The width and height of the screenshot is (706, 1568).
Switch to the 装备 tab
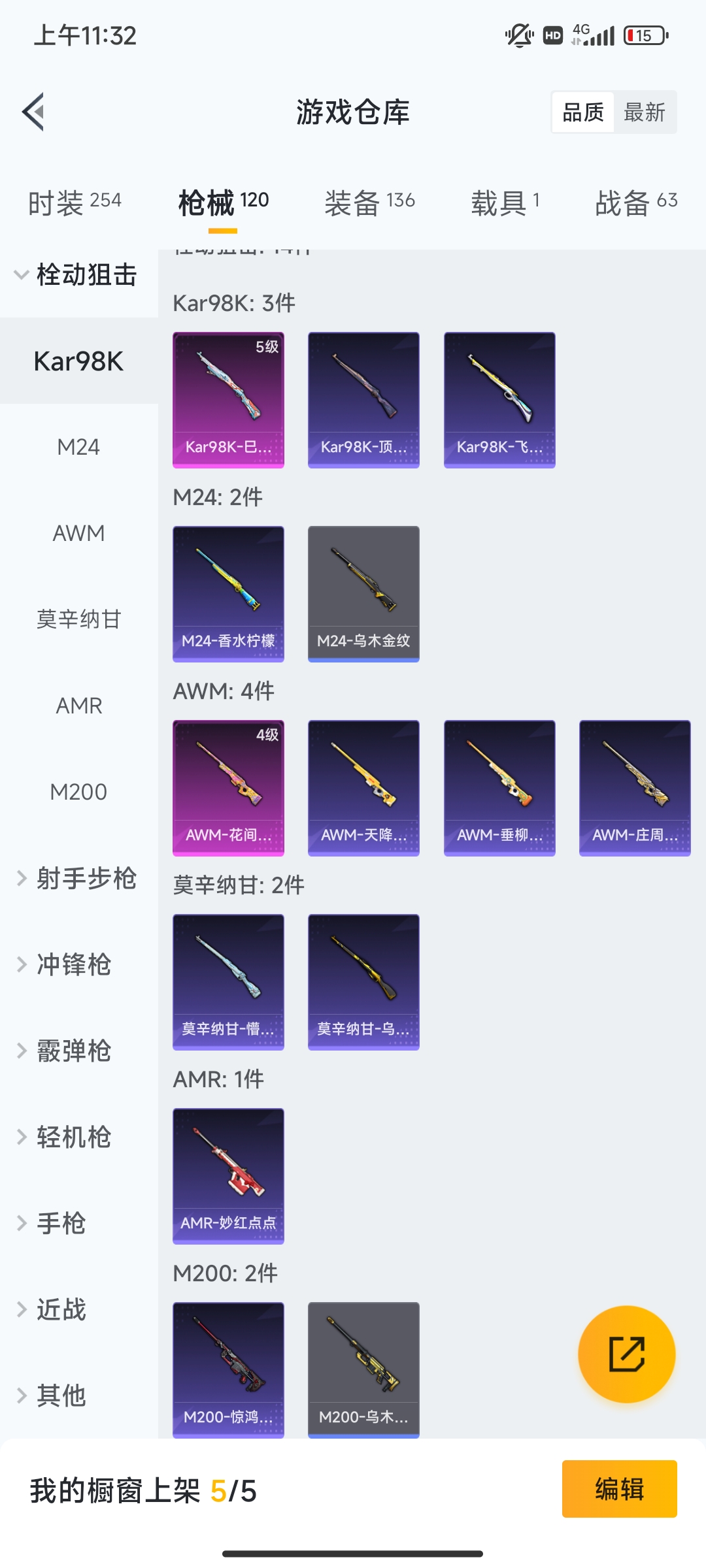tap(369, 202)
